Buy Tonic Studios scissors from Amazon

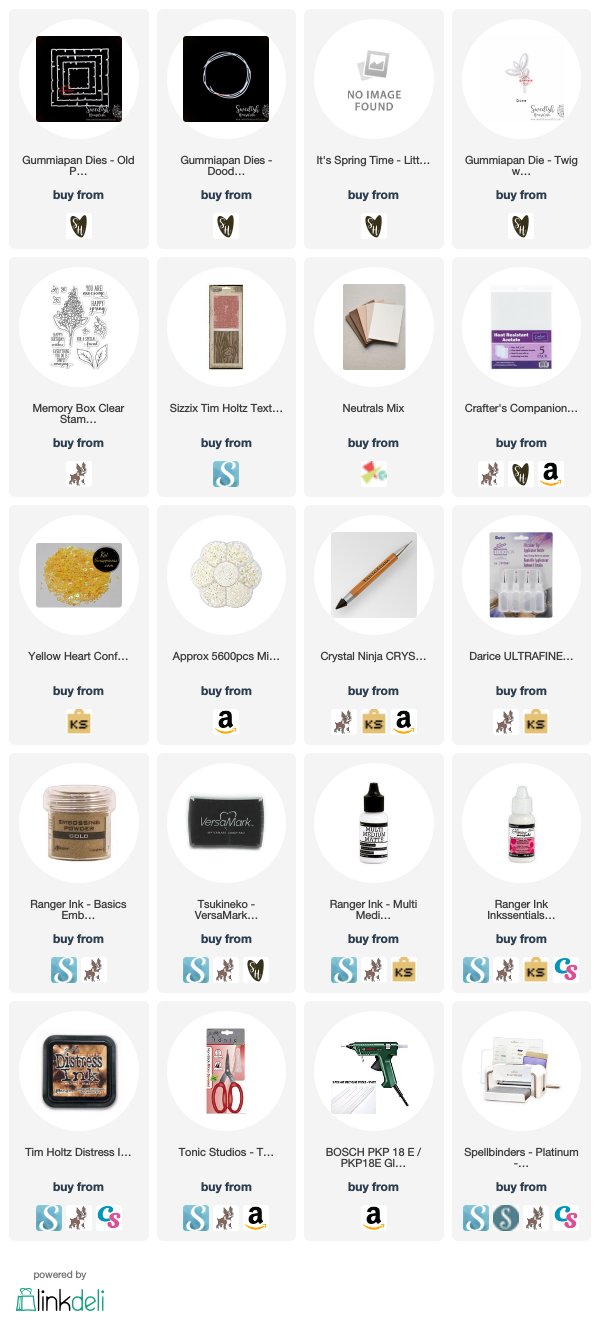pyautogui.click(x=256, y=1217)
